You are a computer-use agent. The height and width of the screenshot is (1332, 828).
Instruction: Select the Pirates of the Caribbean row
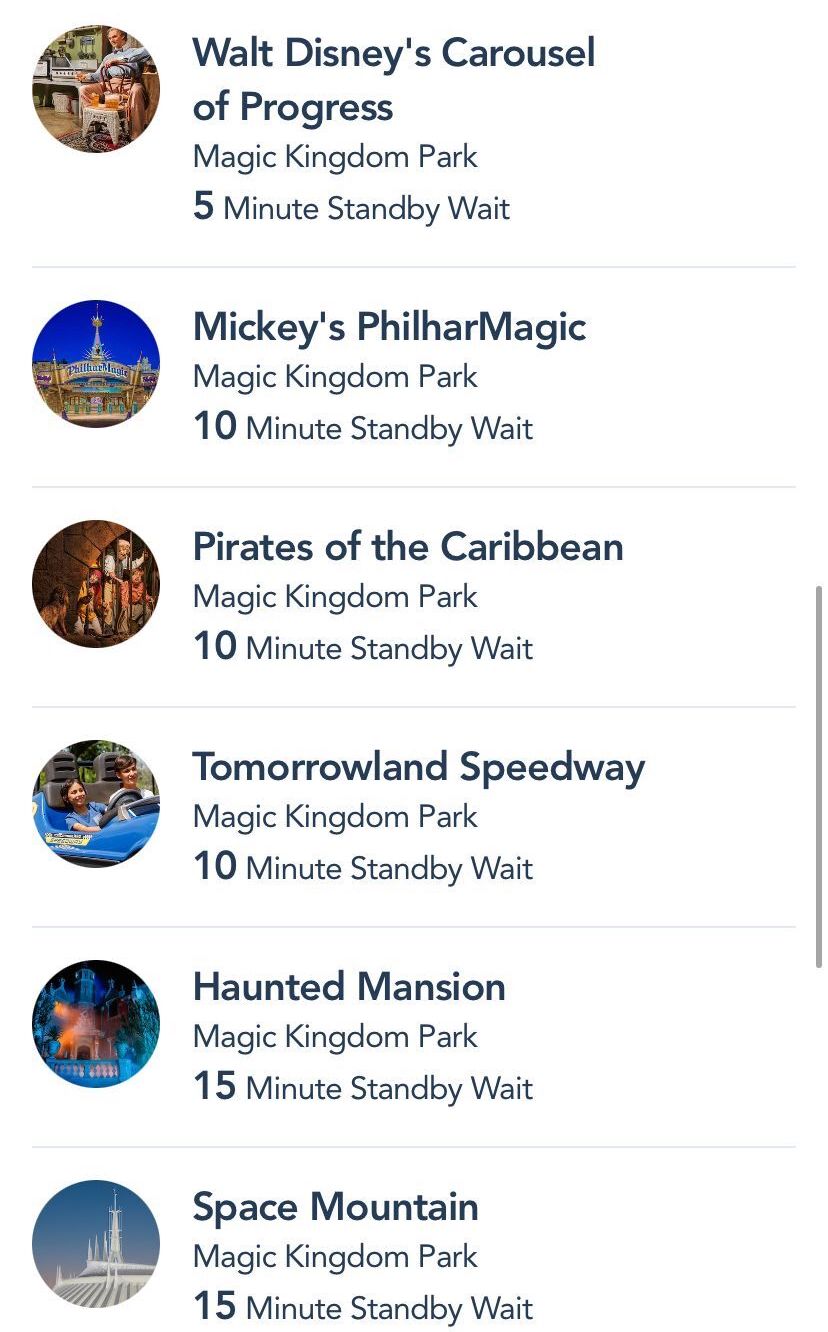click(x=414, y=597)
